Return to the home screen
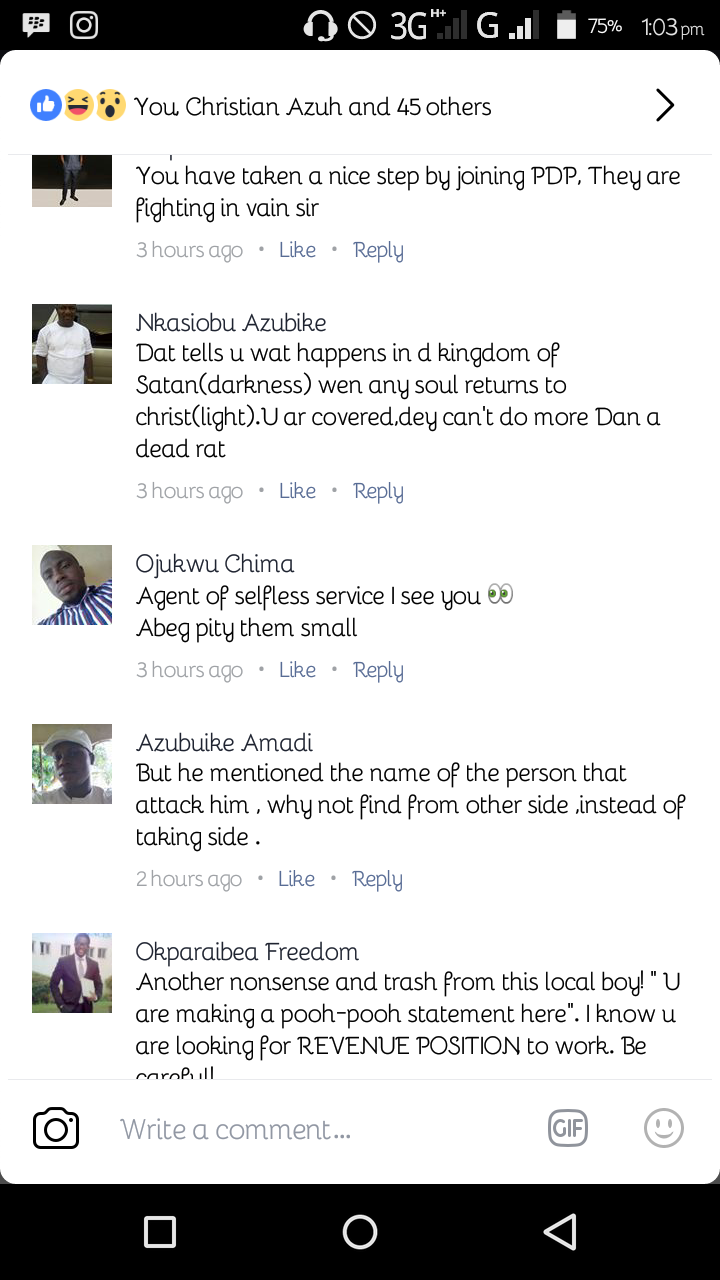720x1280 pixels. (x=360, y=1232)
